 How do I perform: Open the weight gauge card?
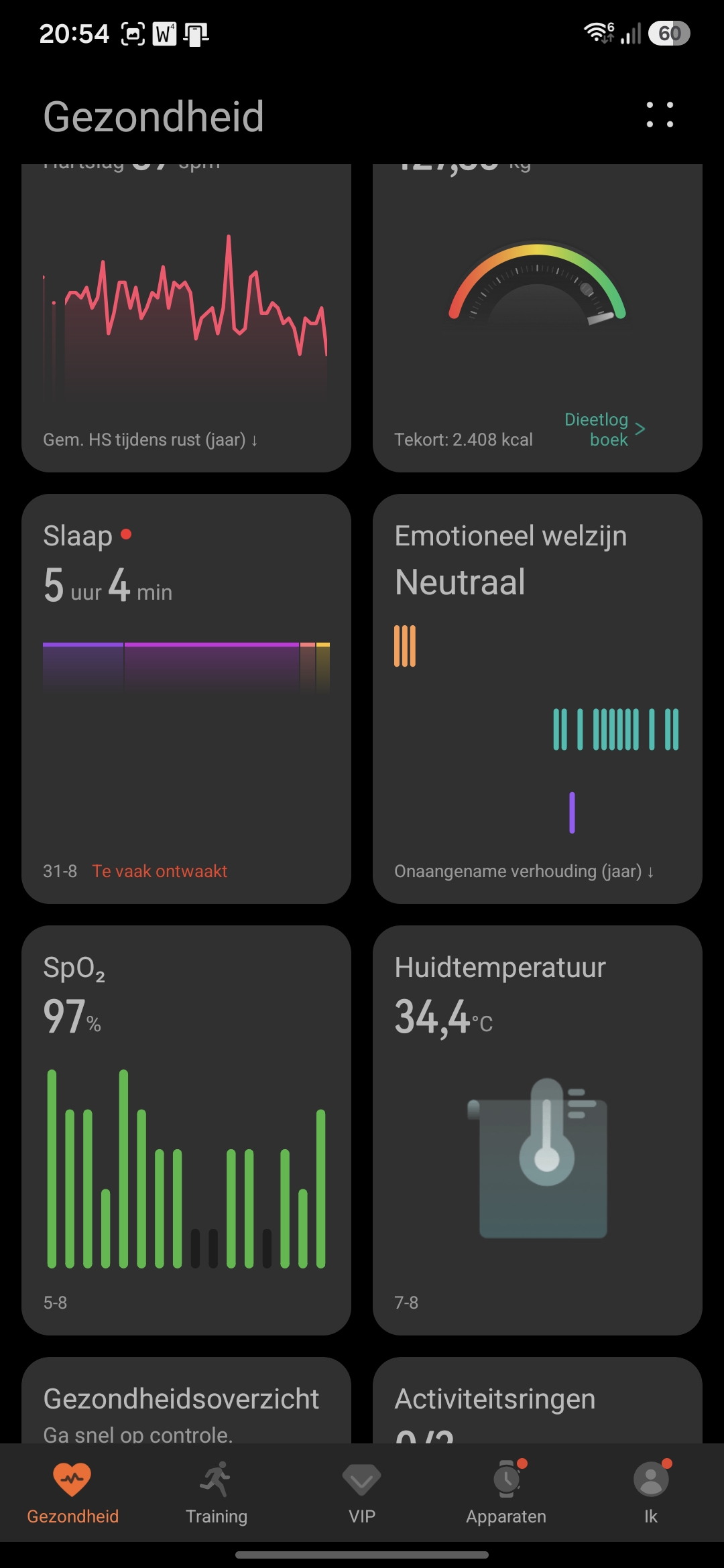pyautogui.click(x=538, y=318)
